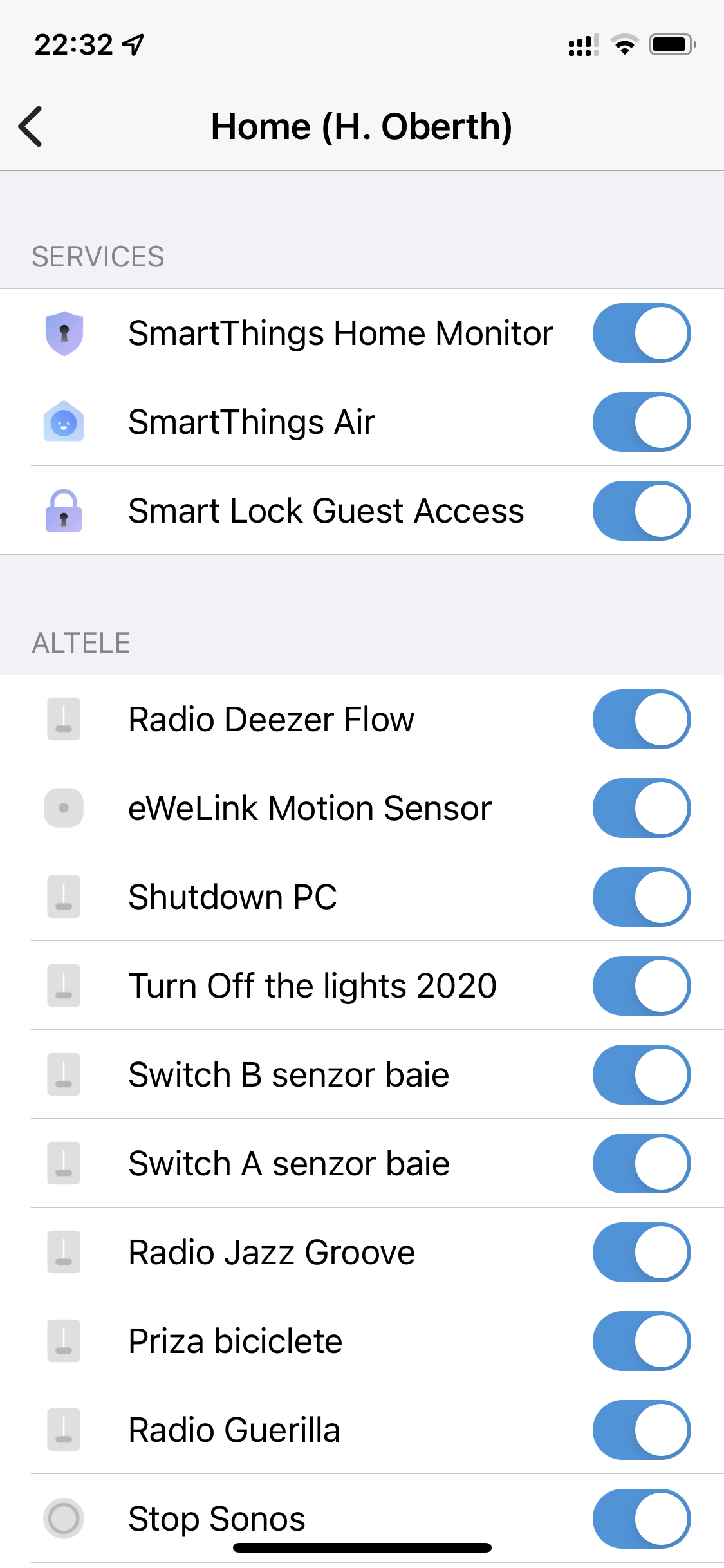Tap the Radio Deezer Flow switch icon
Screen dimensions: 724x1568
click(63, 720)
